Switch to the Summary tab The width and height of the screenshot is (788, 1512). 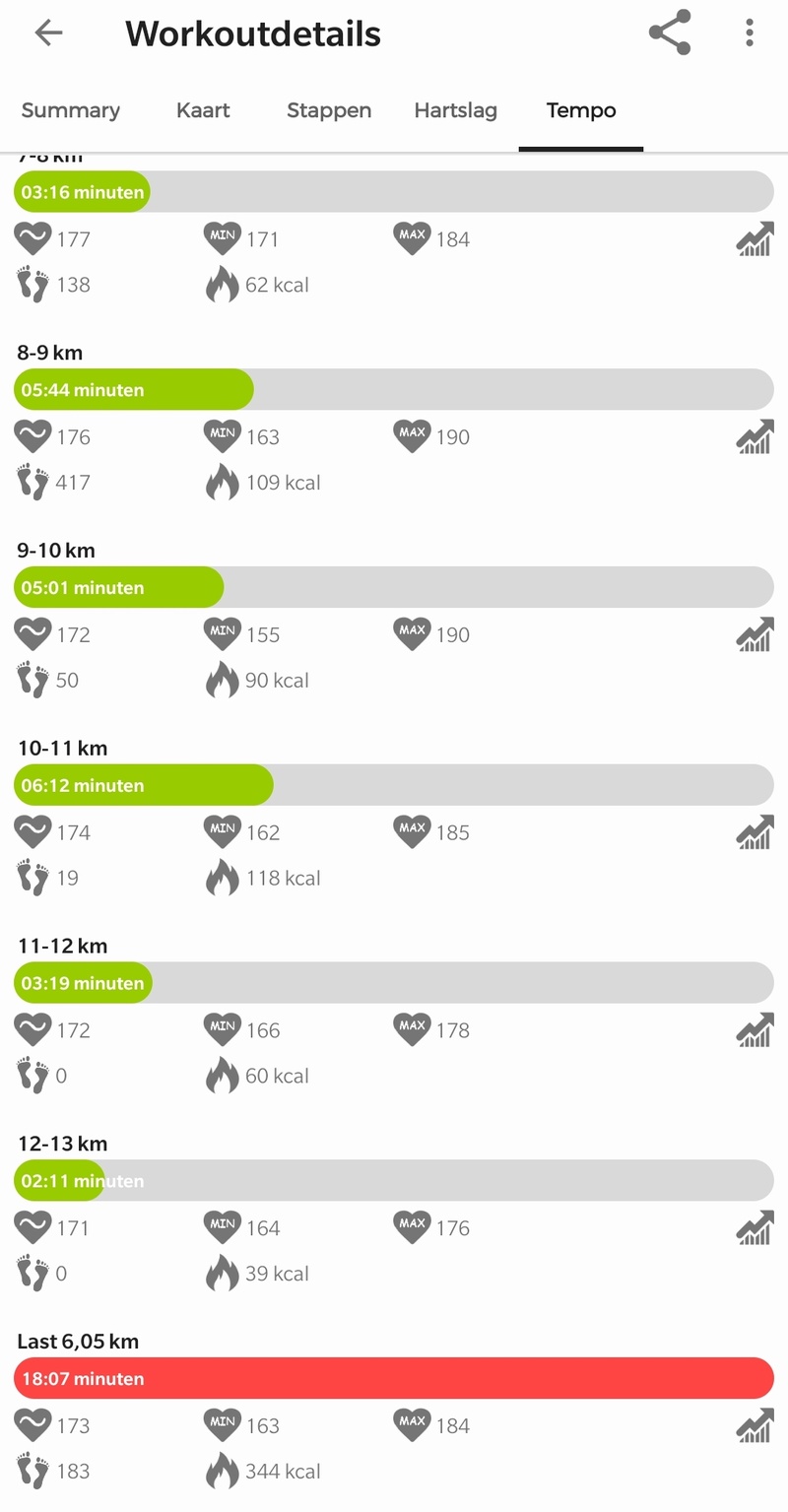click(x=71, y=110)
